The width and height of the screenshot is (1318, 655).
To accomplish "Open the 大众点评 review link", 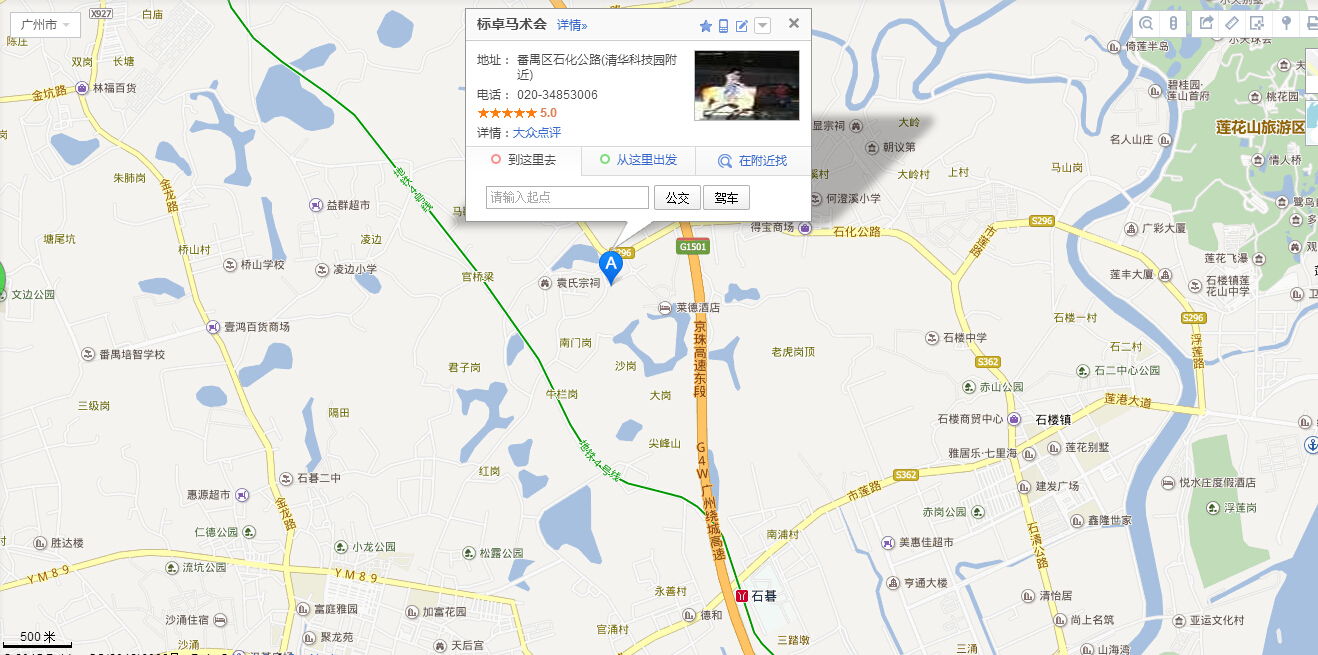I will (x=536, y=133).
